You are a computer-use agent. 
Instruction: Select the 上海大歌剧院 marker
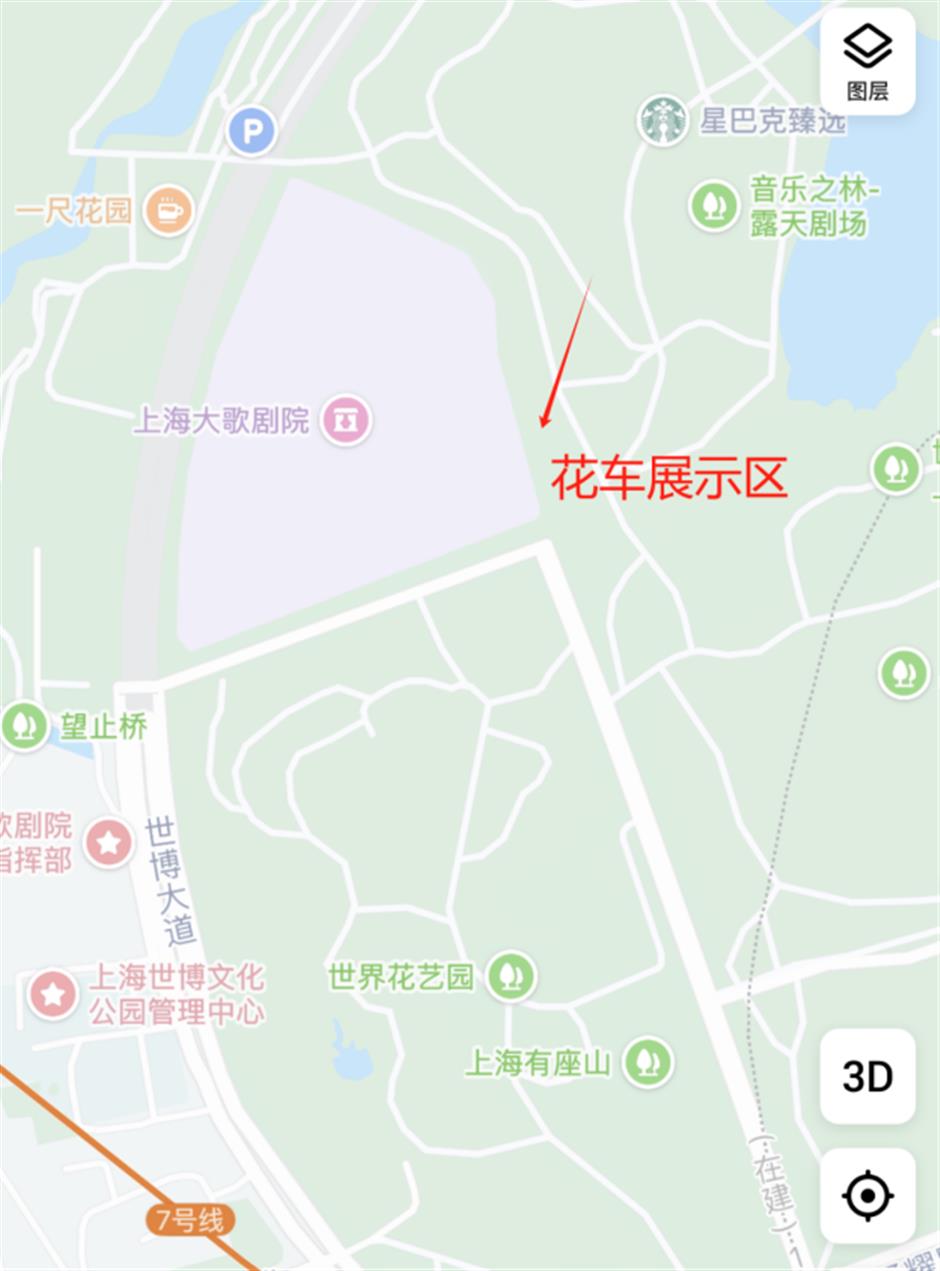[x=346, y=420]
